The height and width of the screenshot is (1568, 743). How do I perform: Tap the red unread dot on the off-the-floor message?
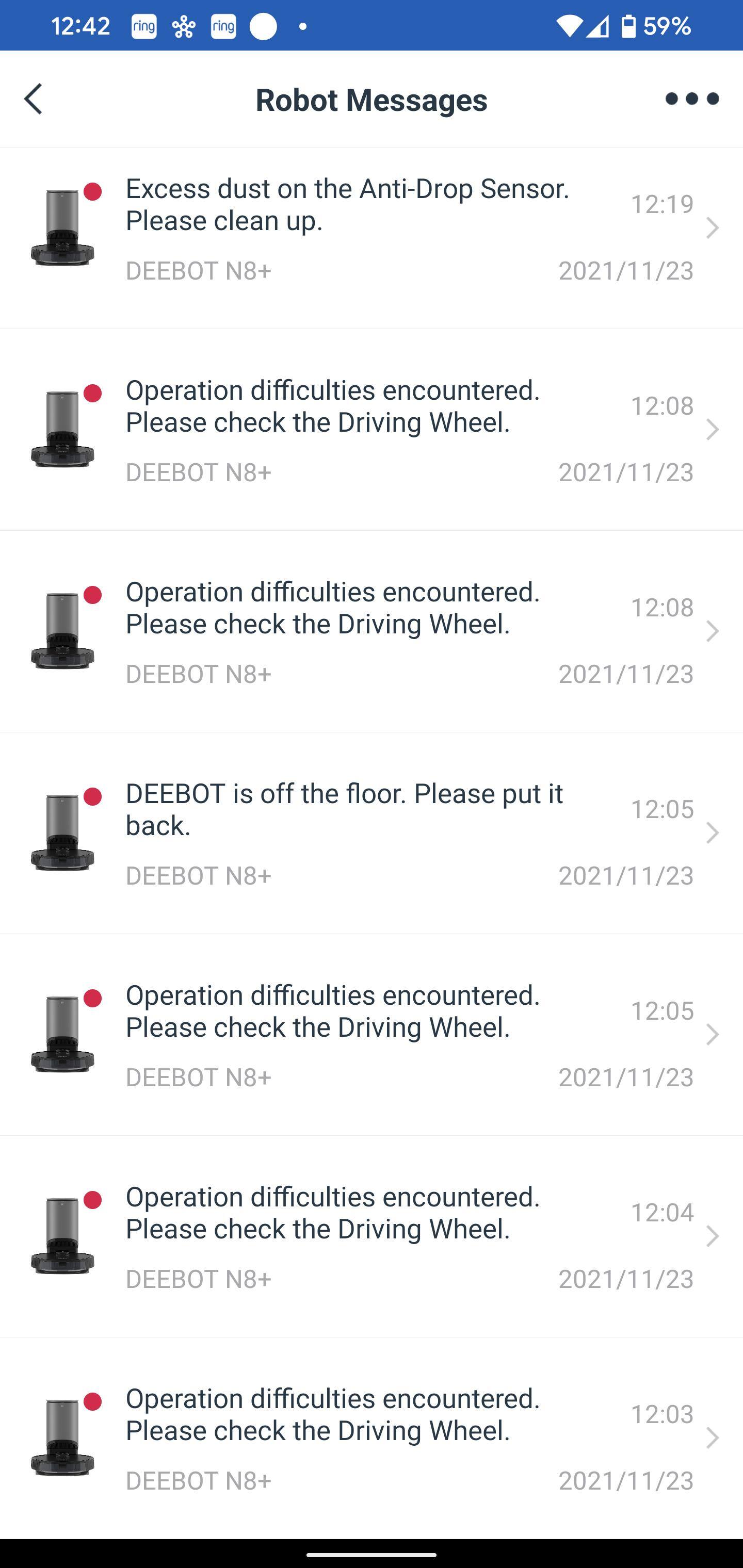click(94, 798)
